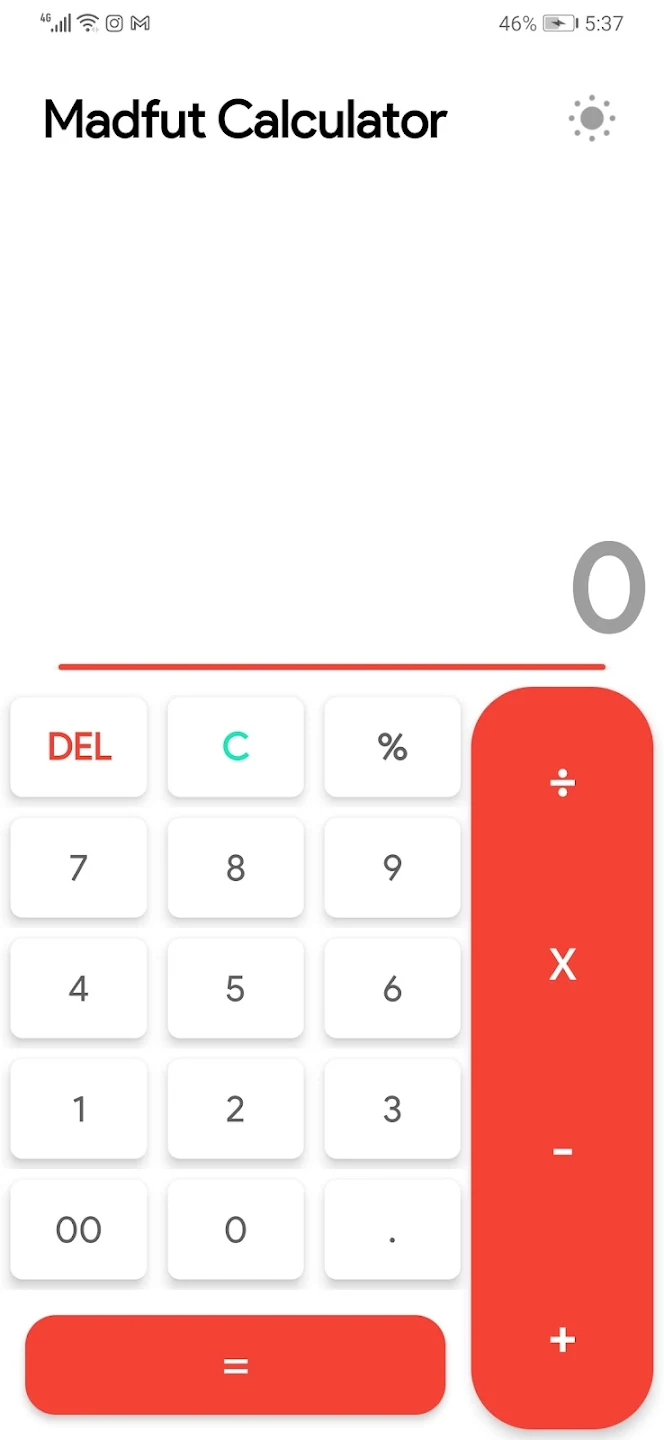This screenshot has height=1440, width=664.
Task: Tap the double zero 00 key
Action: 79,1229
